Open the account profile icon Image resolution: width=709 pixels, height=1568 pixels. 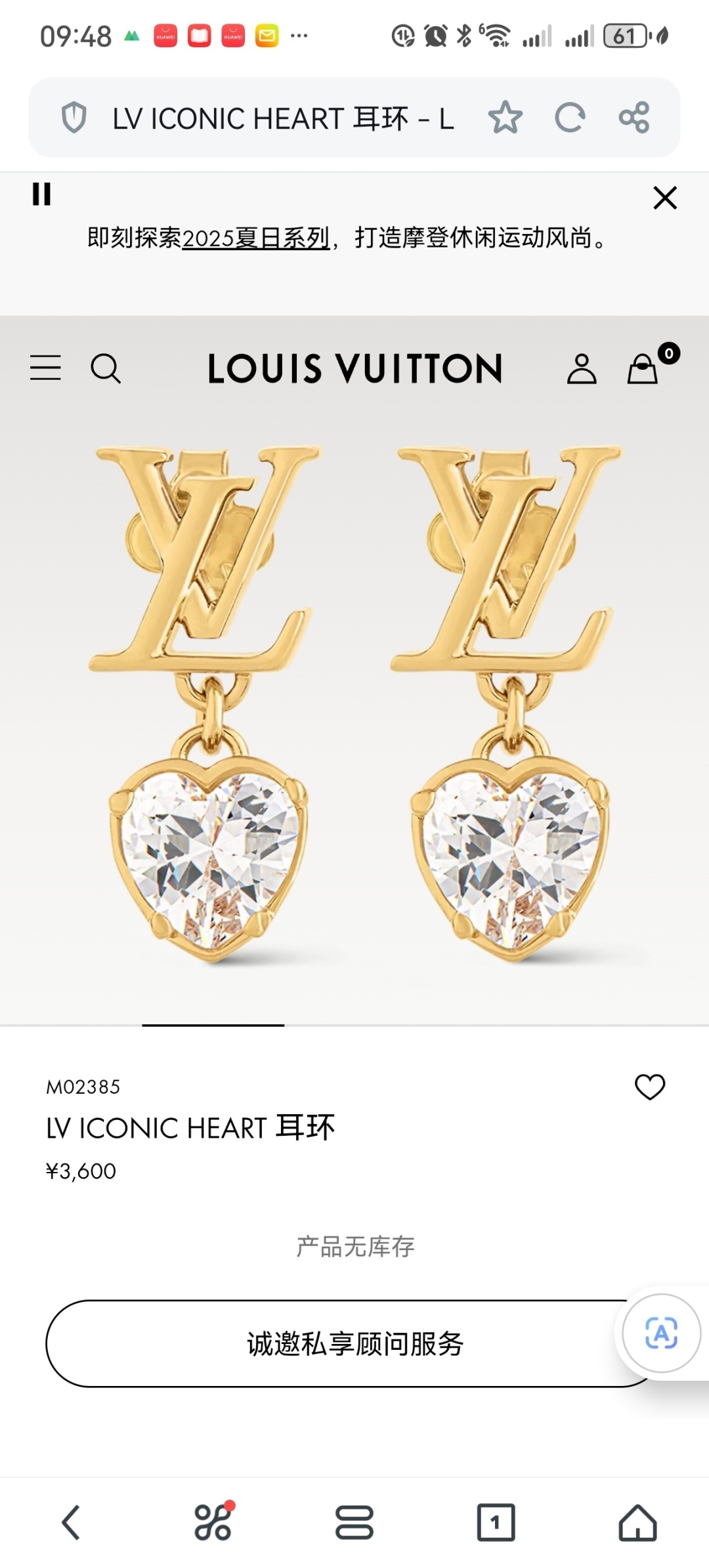[x=582, y=369]
